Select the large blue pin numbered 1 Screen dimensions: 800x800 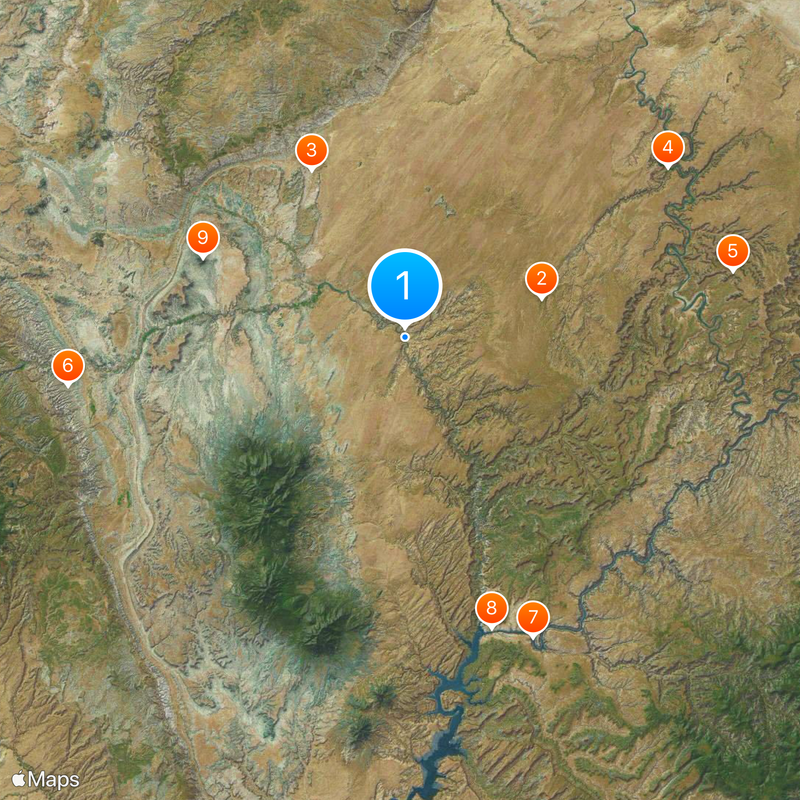tap(405, 285)
